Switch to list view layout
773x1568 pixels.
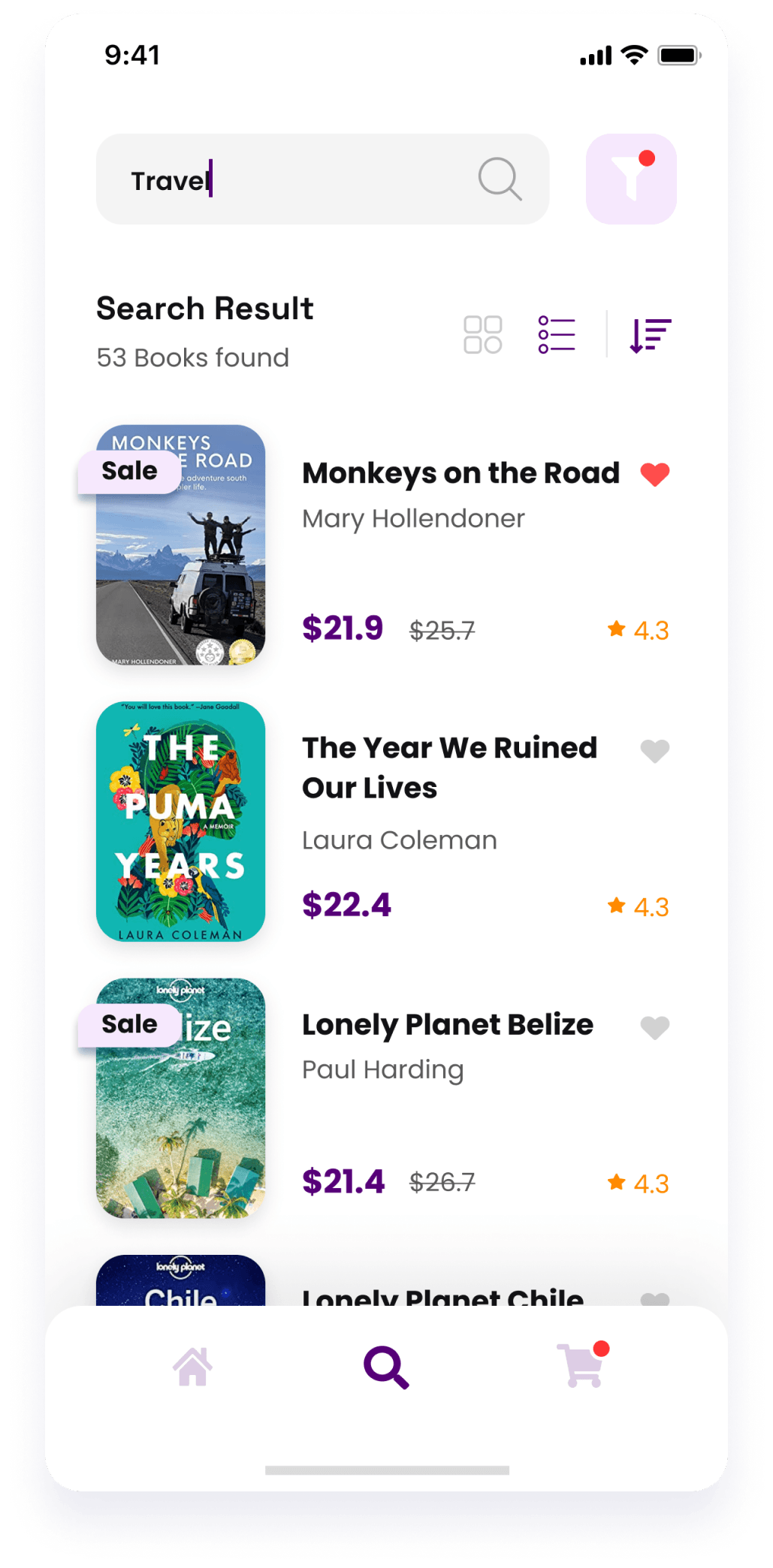point(557,335)
